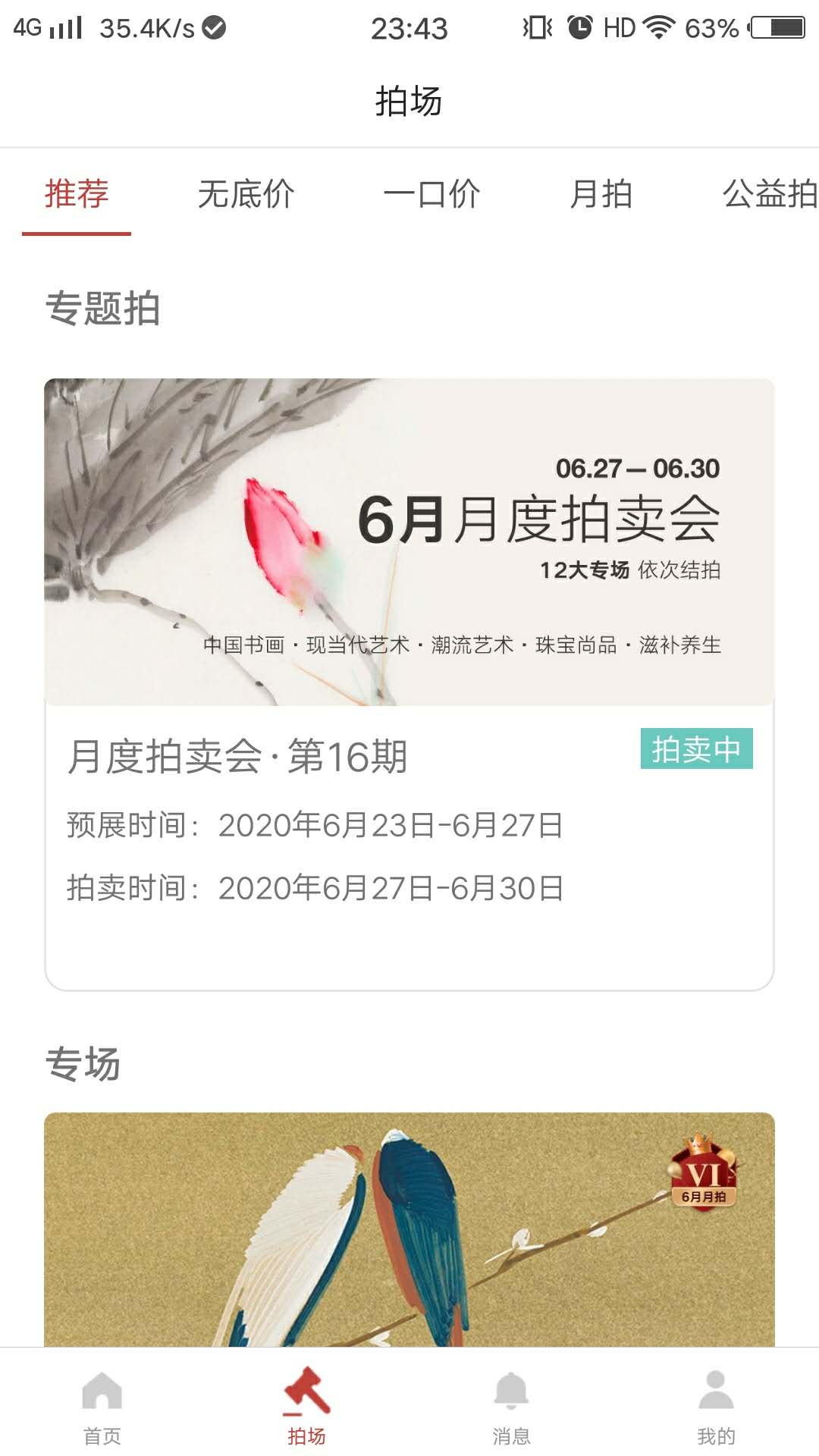The width and height of the screenshot is (819, 1456).
Task: Open the 公益拍 tab
Action: coord(769,194)
